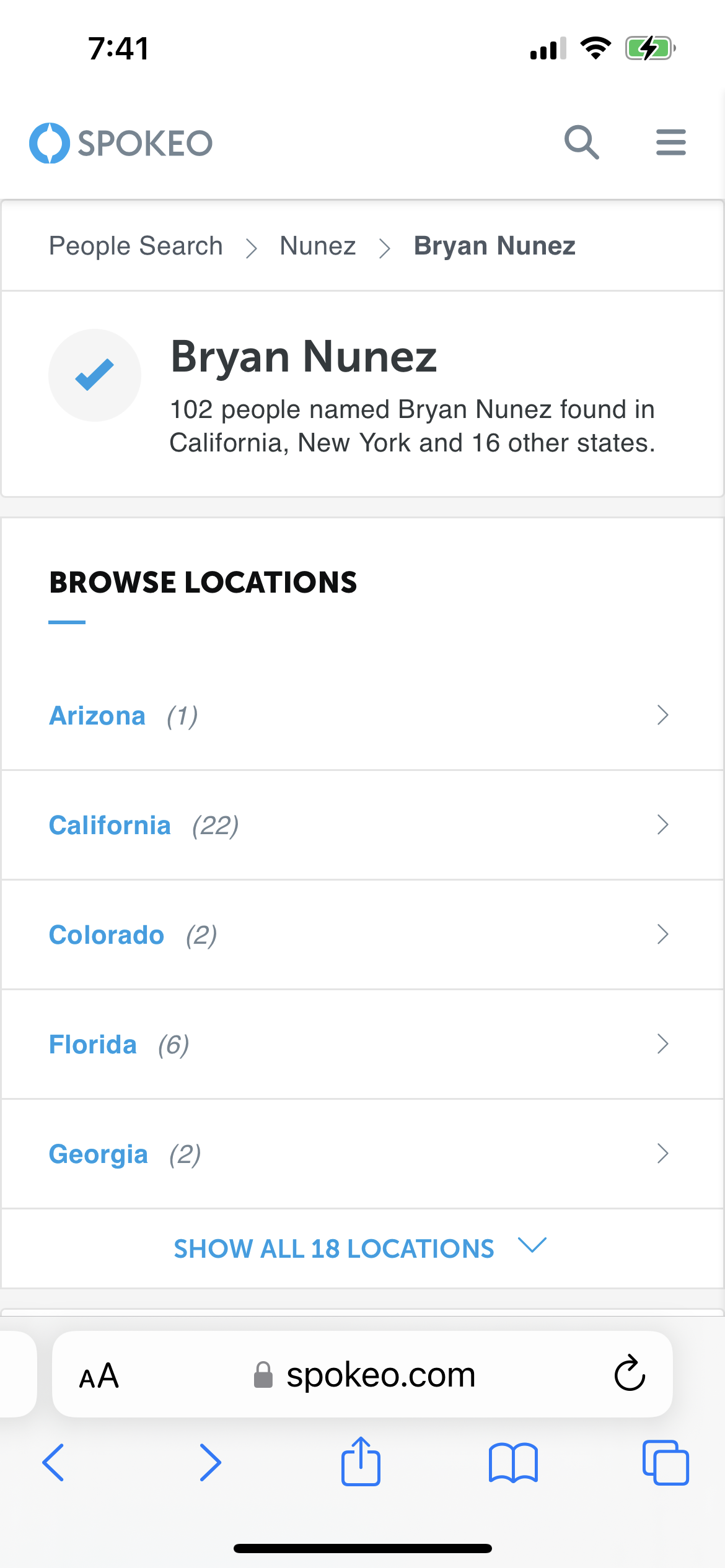Go forward in Safari

(210, 1463)
